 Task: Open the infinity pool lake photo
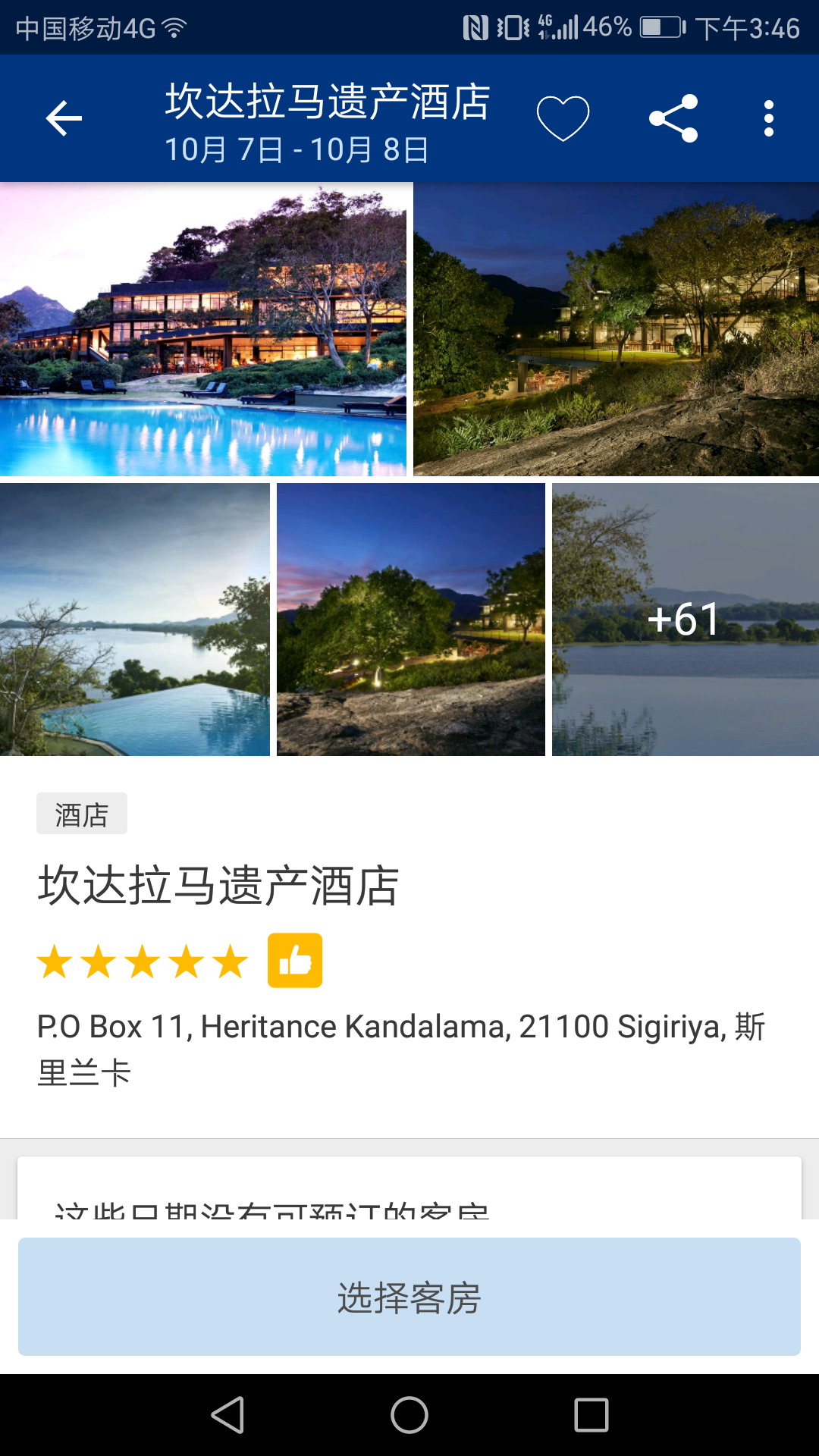click(135, 619)
